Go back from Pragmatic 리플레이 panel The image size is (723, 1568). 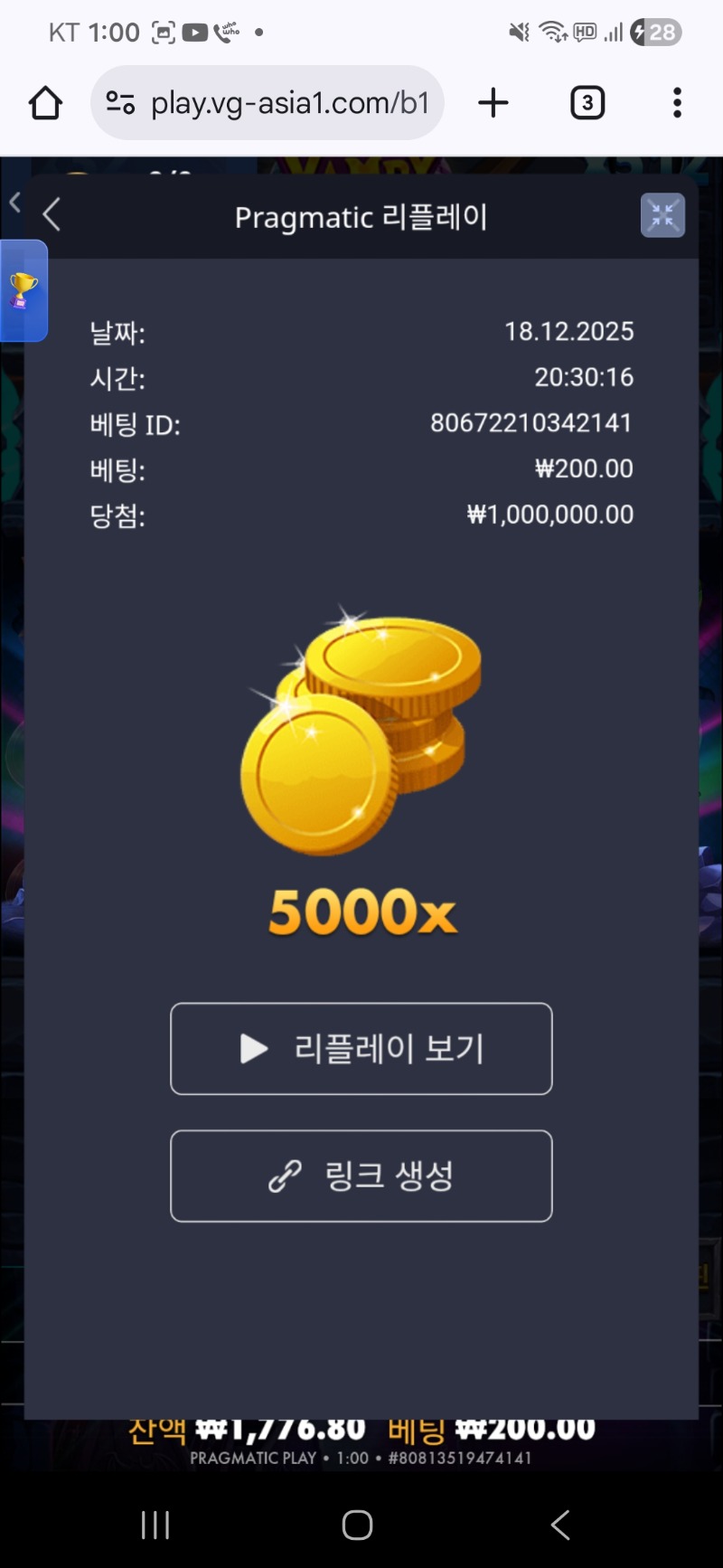click(52, 215)
